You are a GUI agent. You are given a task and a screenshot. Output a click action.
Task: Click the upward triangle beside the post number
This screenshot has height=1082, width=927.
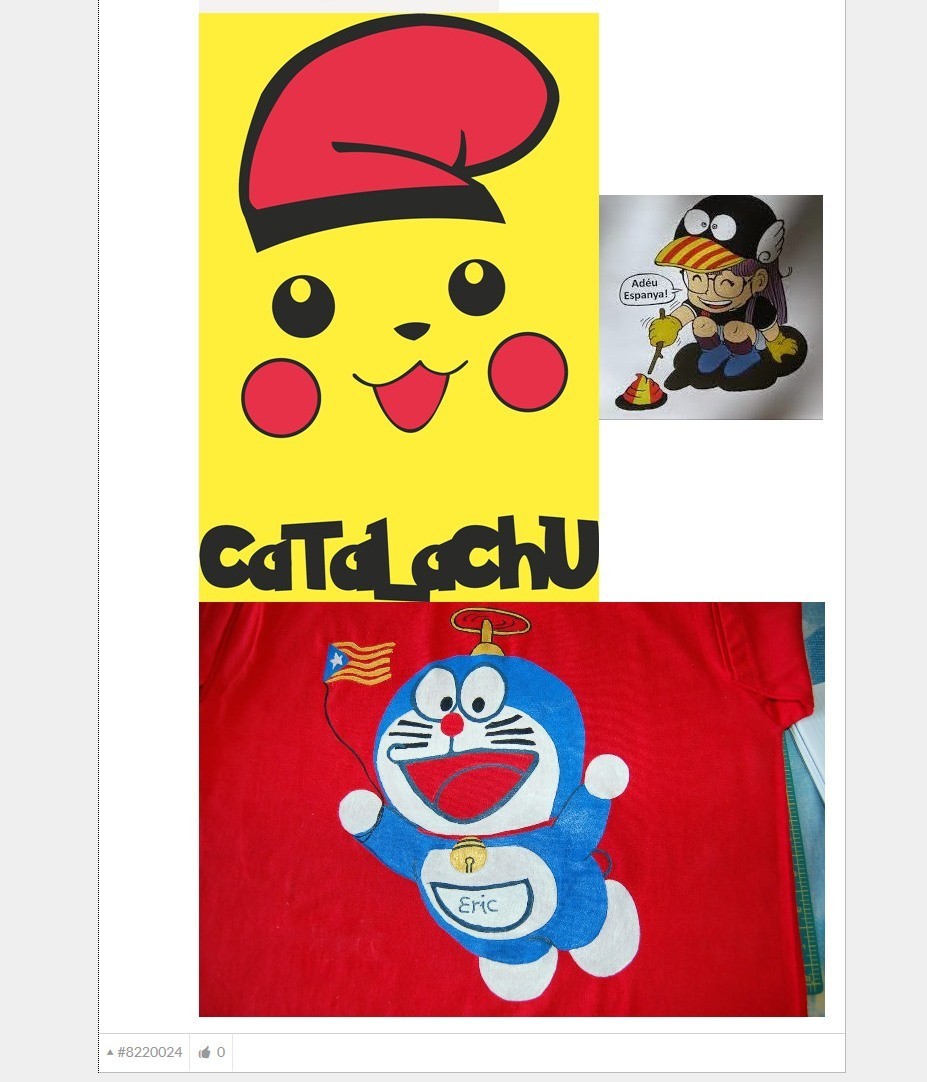pos(110,1052)
